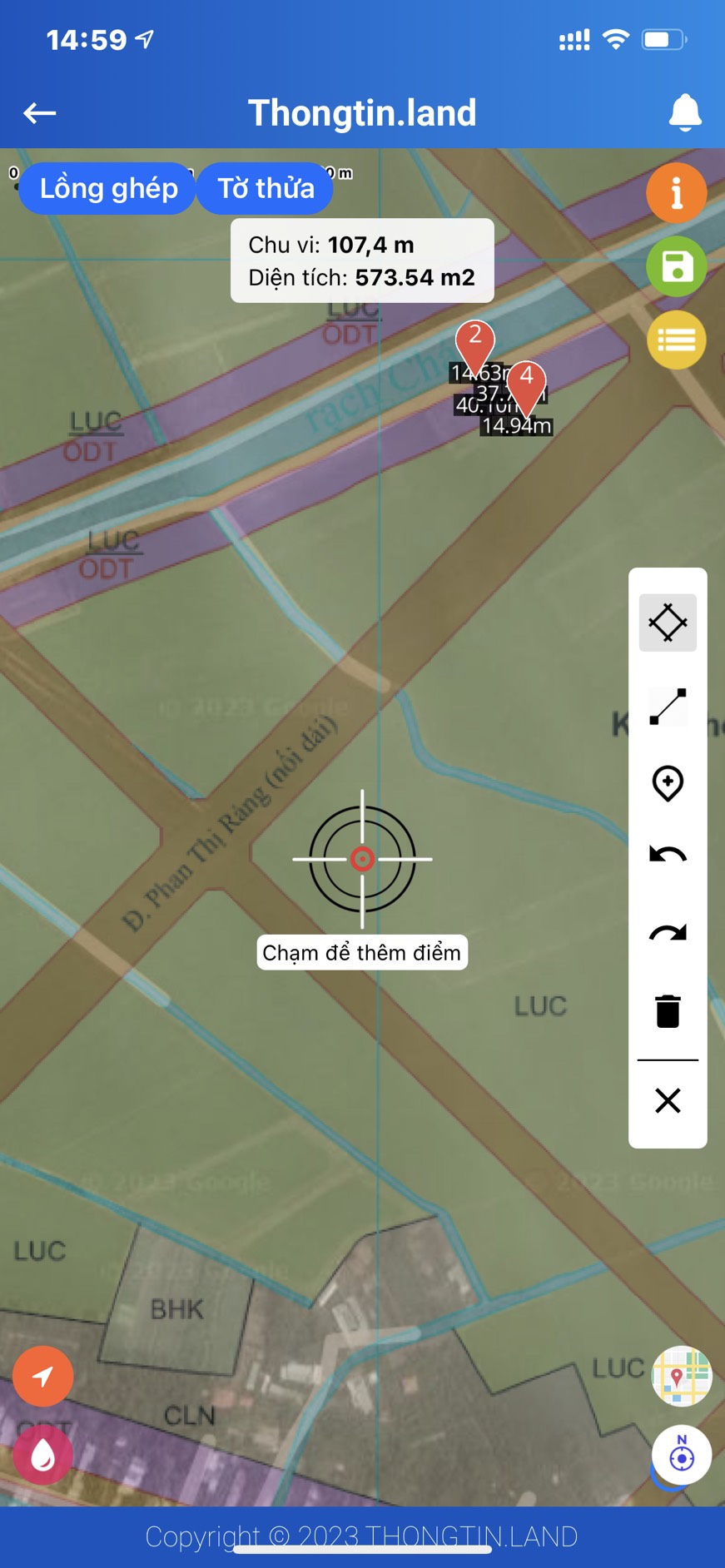Choose the line distance measuring tool
The height and width of the screenshot is (1568, 725).
[668, 707]
